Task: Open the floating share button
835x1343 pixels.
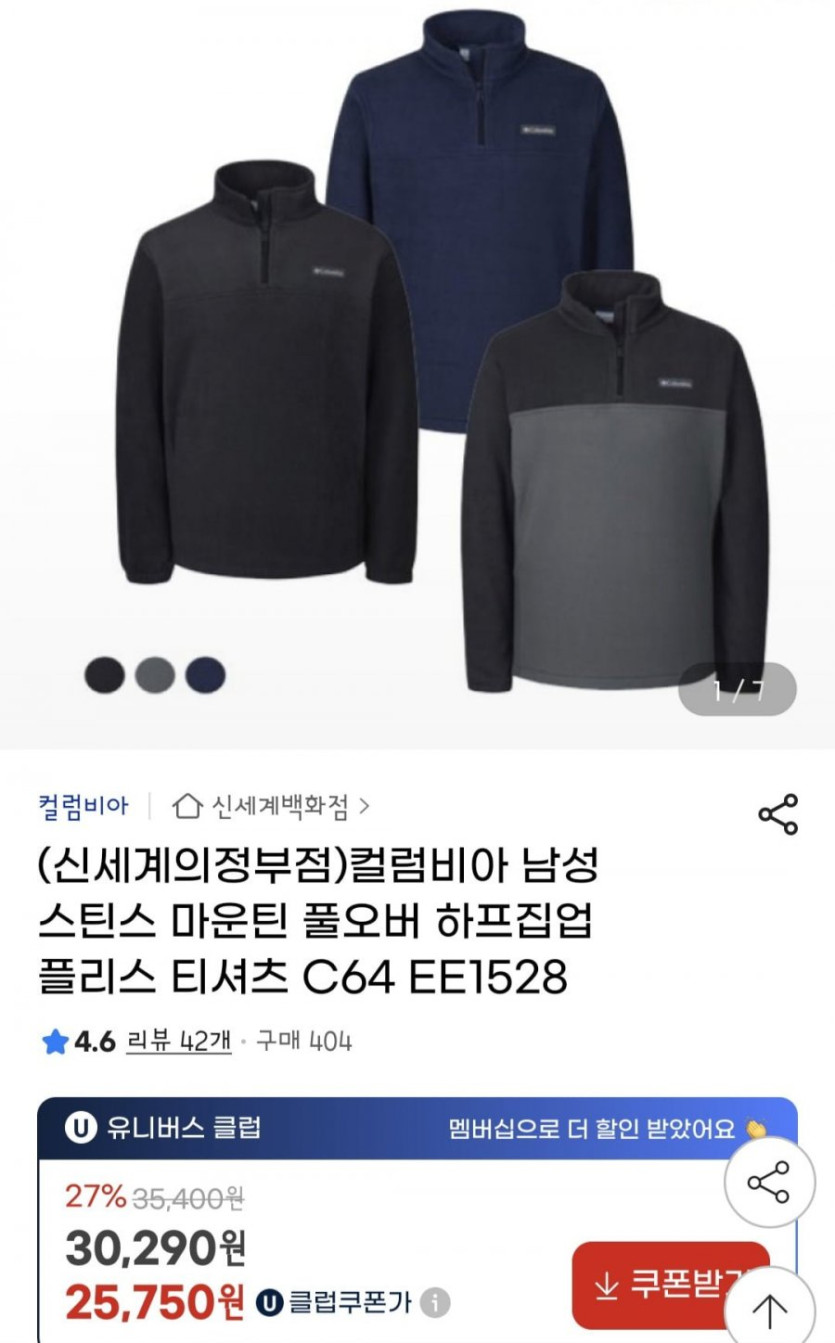Action: 769,1182
